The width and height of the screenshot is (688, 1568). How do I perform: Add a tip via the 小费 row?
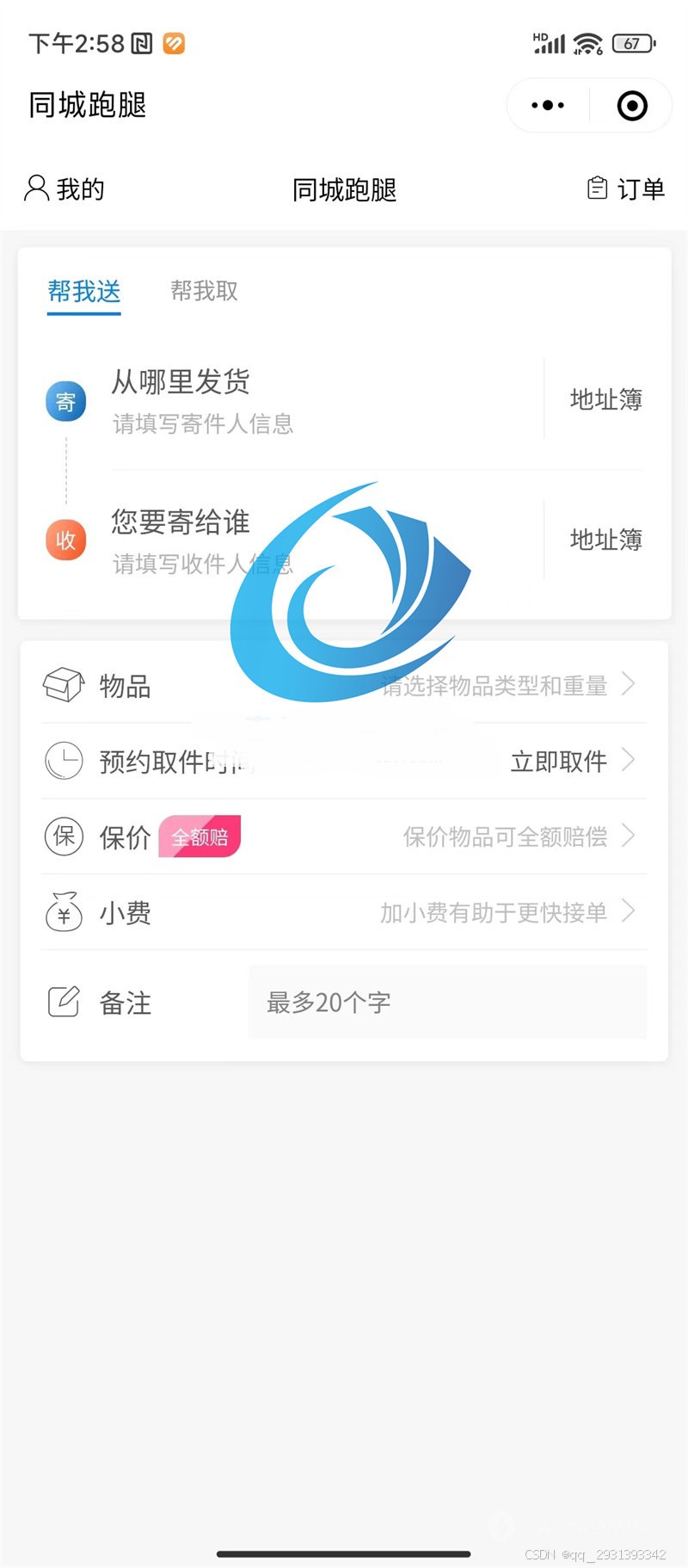pos(344,912)
